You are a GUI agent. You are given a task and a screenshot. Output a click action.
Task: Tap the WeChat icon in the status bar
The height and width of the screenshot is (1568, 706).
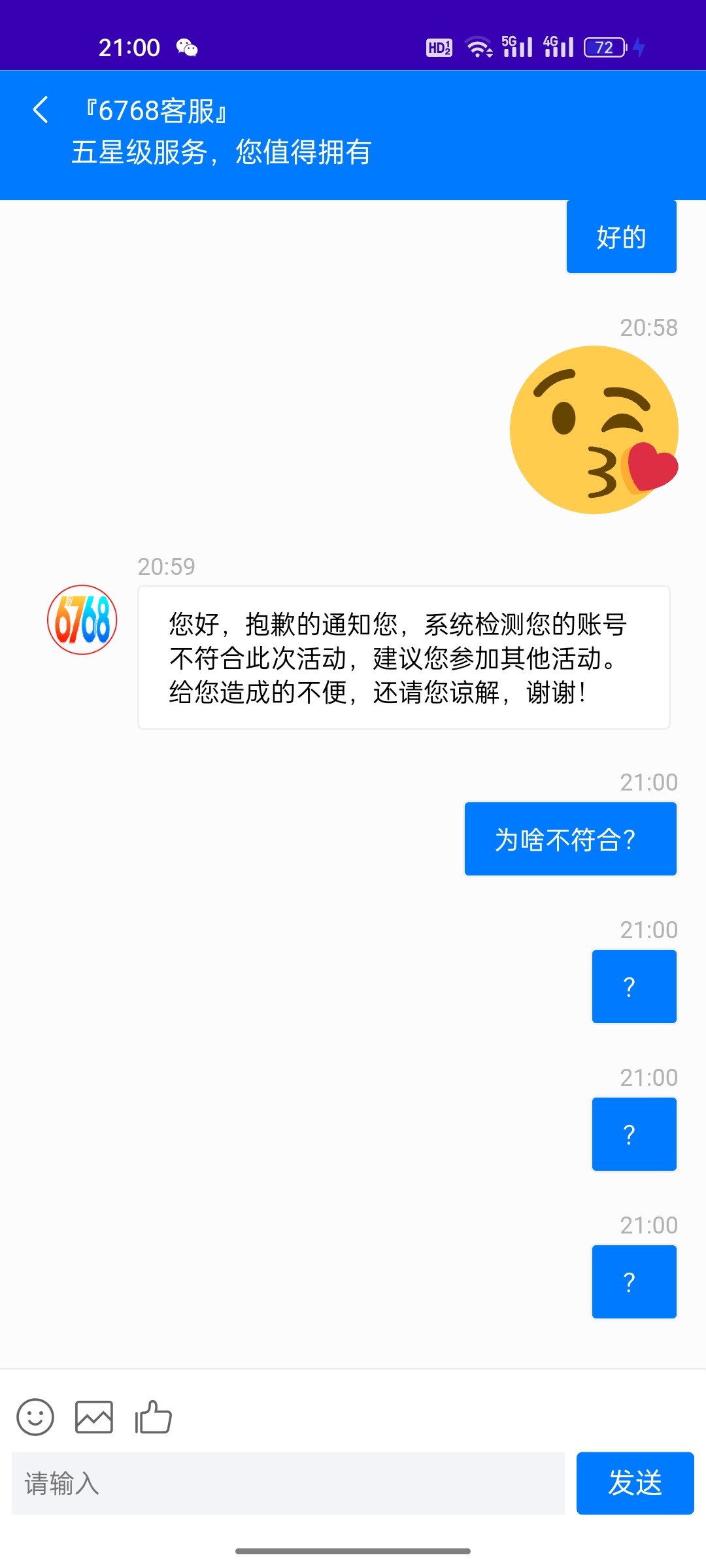click(x=188, y=47)
